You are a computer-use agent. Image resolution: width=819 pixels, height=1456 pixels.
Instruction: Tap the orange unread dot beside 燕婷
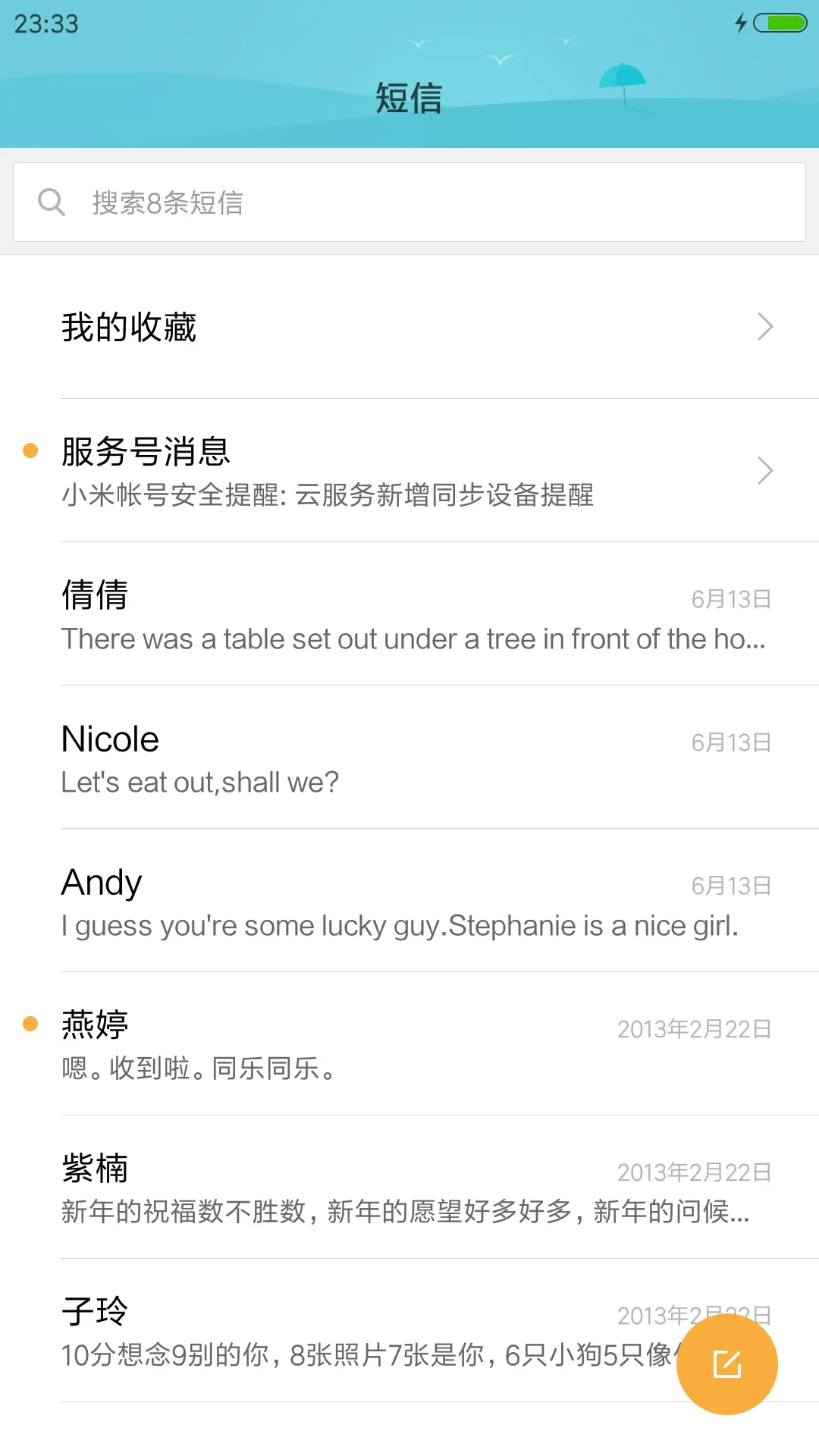click(x=30, y=1024)
